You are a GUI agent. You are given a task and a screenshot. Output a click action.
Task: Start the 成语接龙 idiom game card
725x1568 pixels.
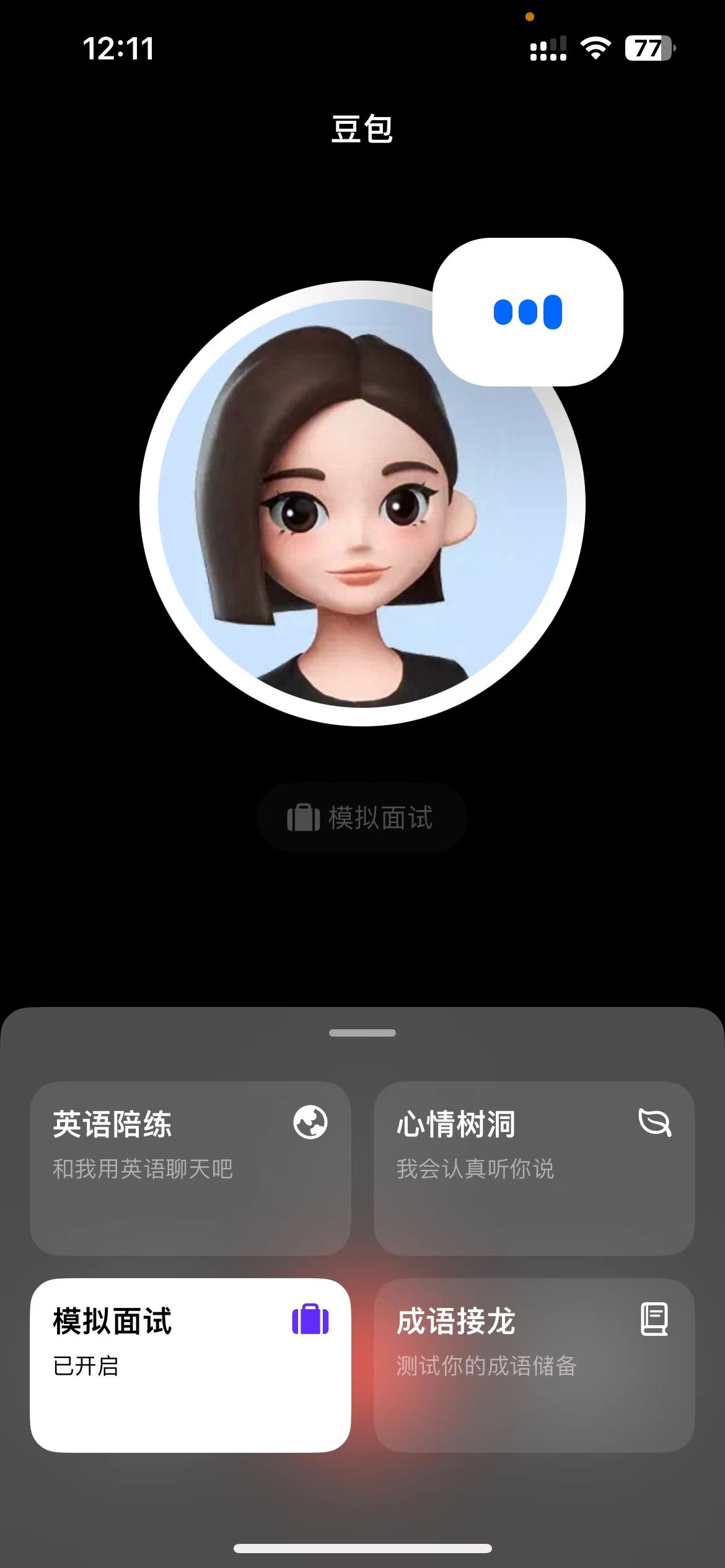pos(534,1365)
